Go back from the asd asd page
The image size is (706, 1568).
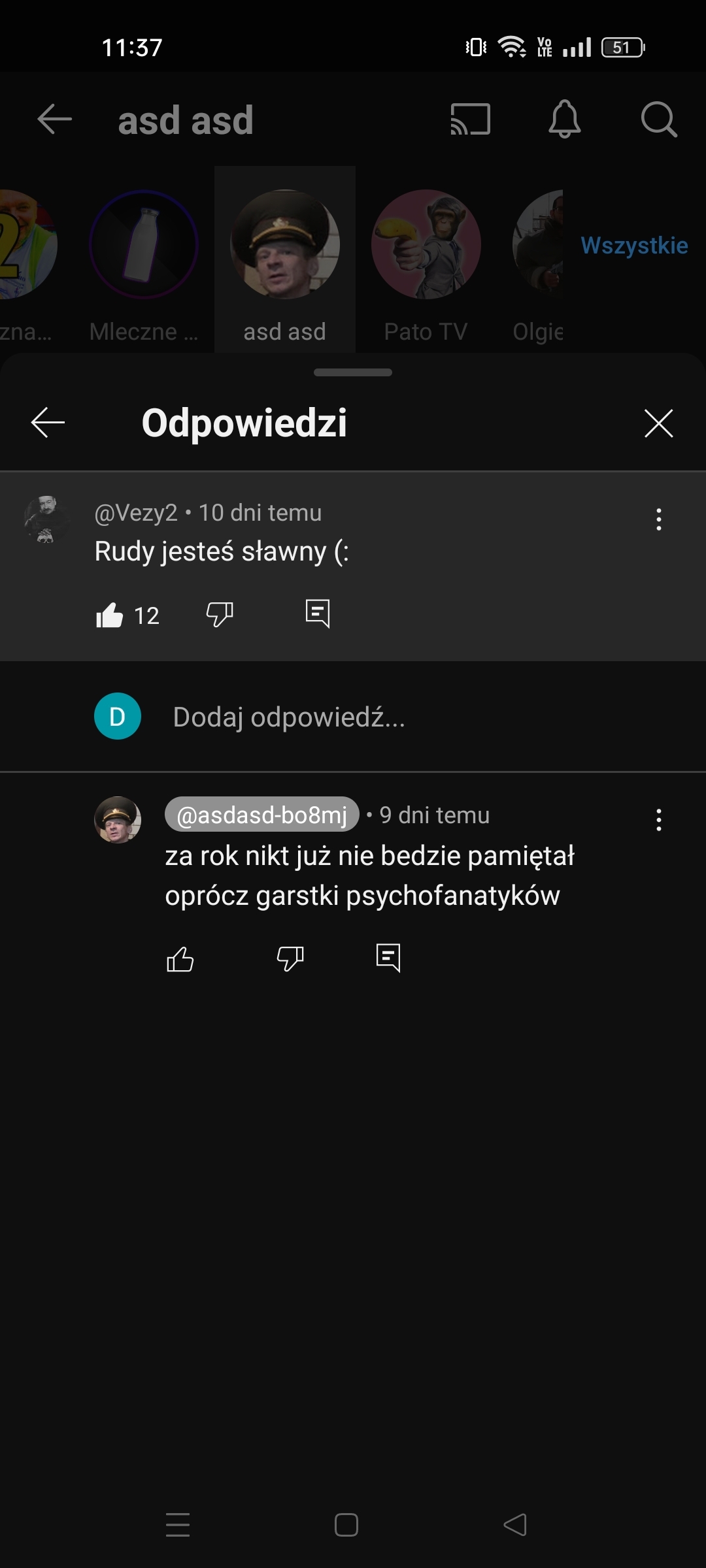click(x=54, y=120)
